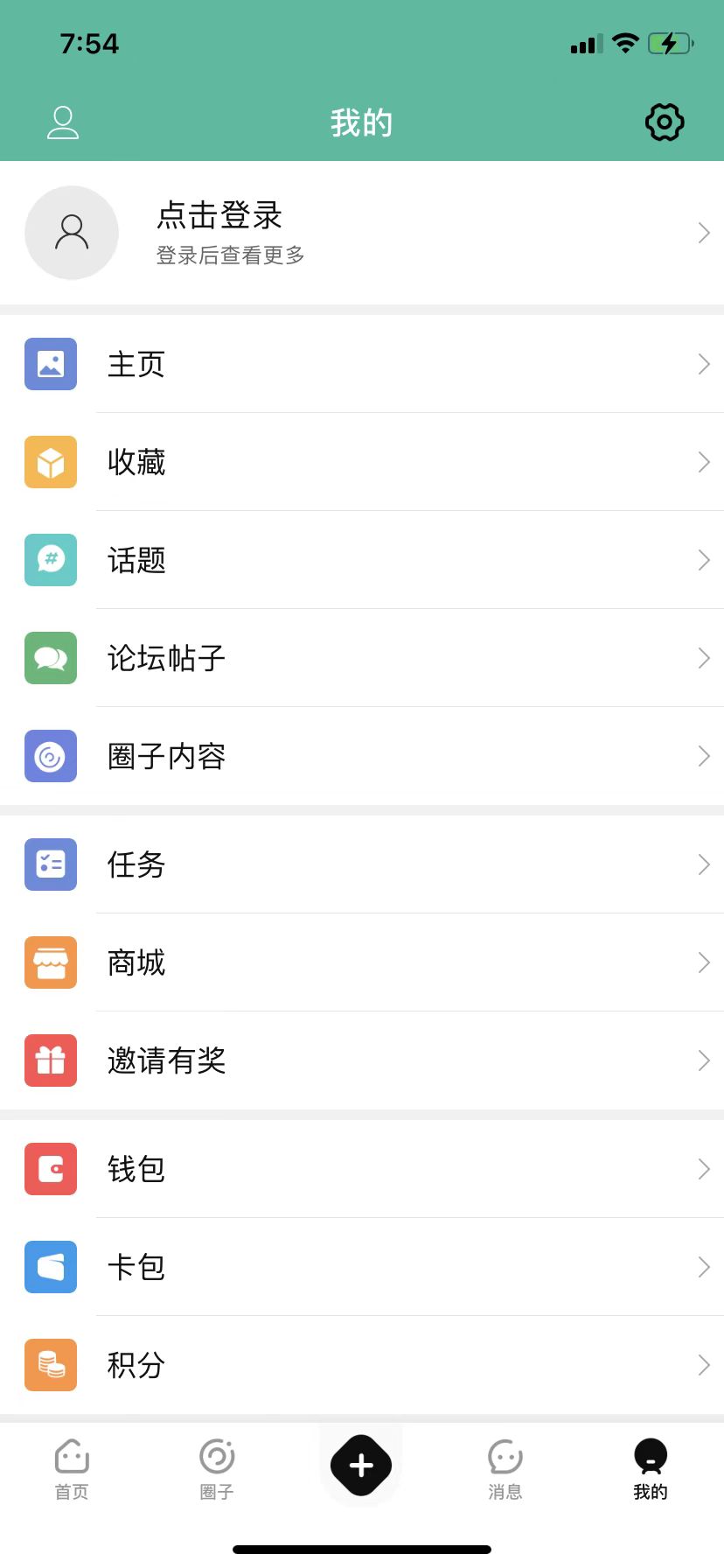Select the 收藏 favorites box icon
Screen dimensions: 724x1568
50,462
